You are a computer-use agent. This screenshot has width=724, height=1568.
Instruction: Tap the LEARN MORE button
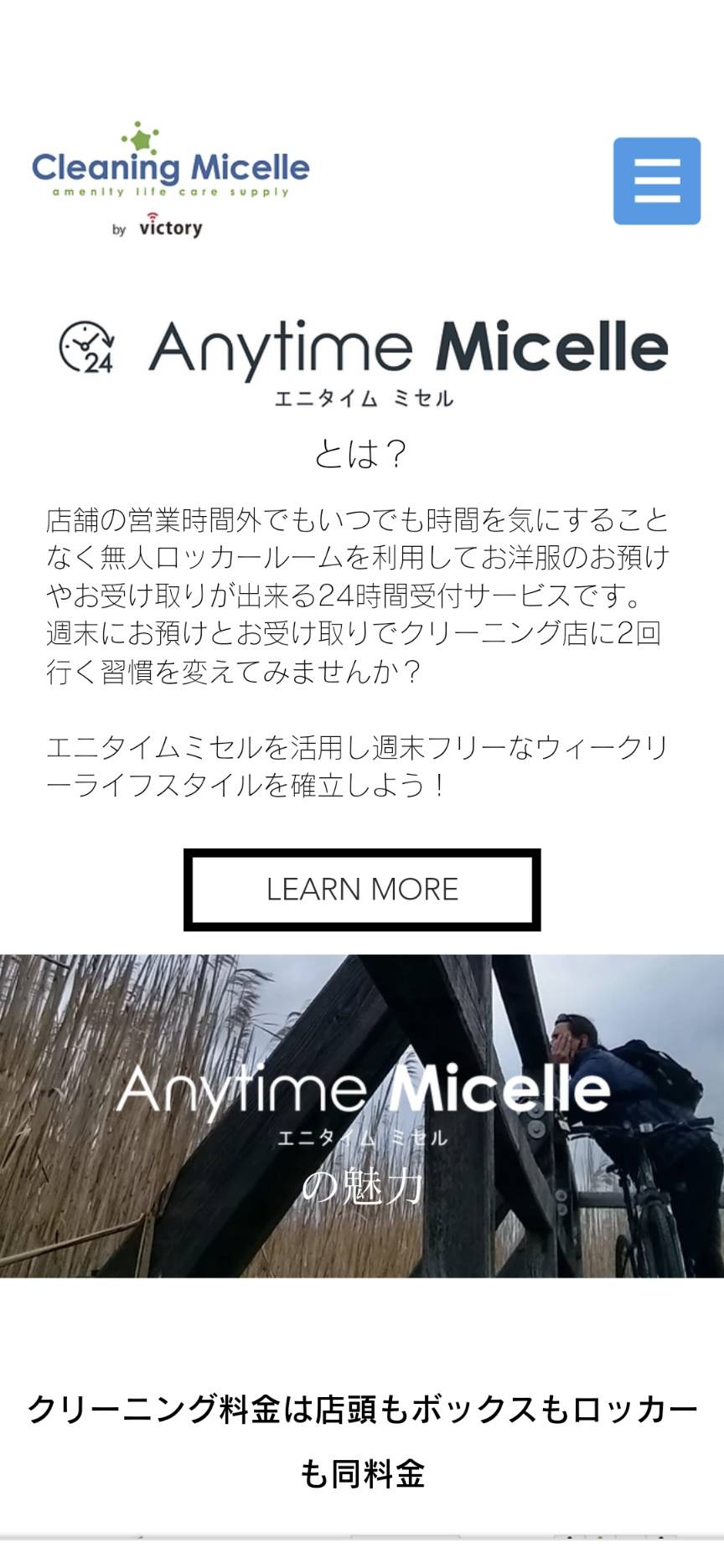coord(362,890)
